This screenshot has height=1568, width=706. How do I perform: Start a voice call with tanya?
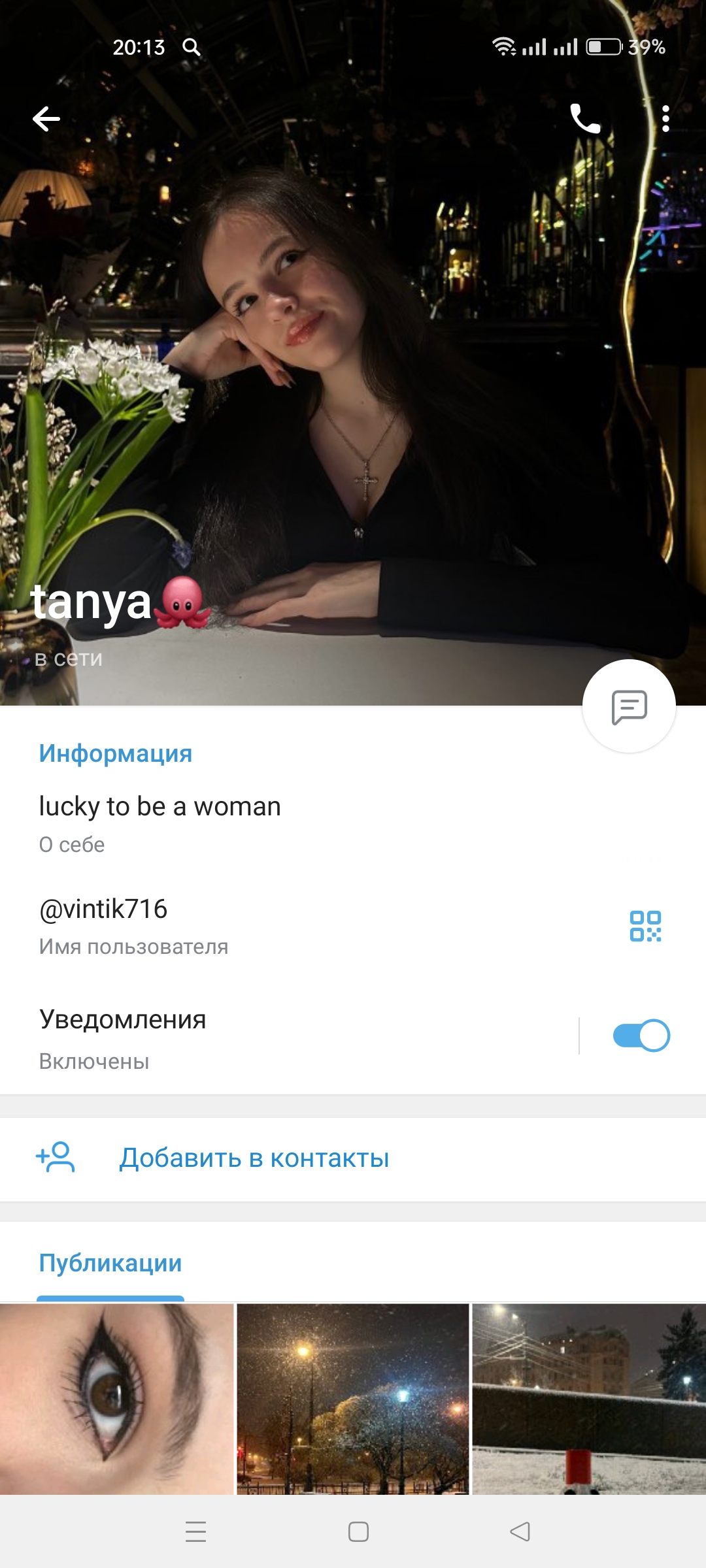tap(585, 119)
